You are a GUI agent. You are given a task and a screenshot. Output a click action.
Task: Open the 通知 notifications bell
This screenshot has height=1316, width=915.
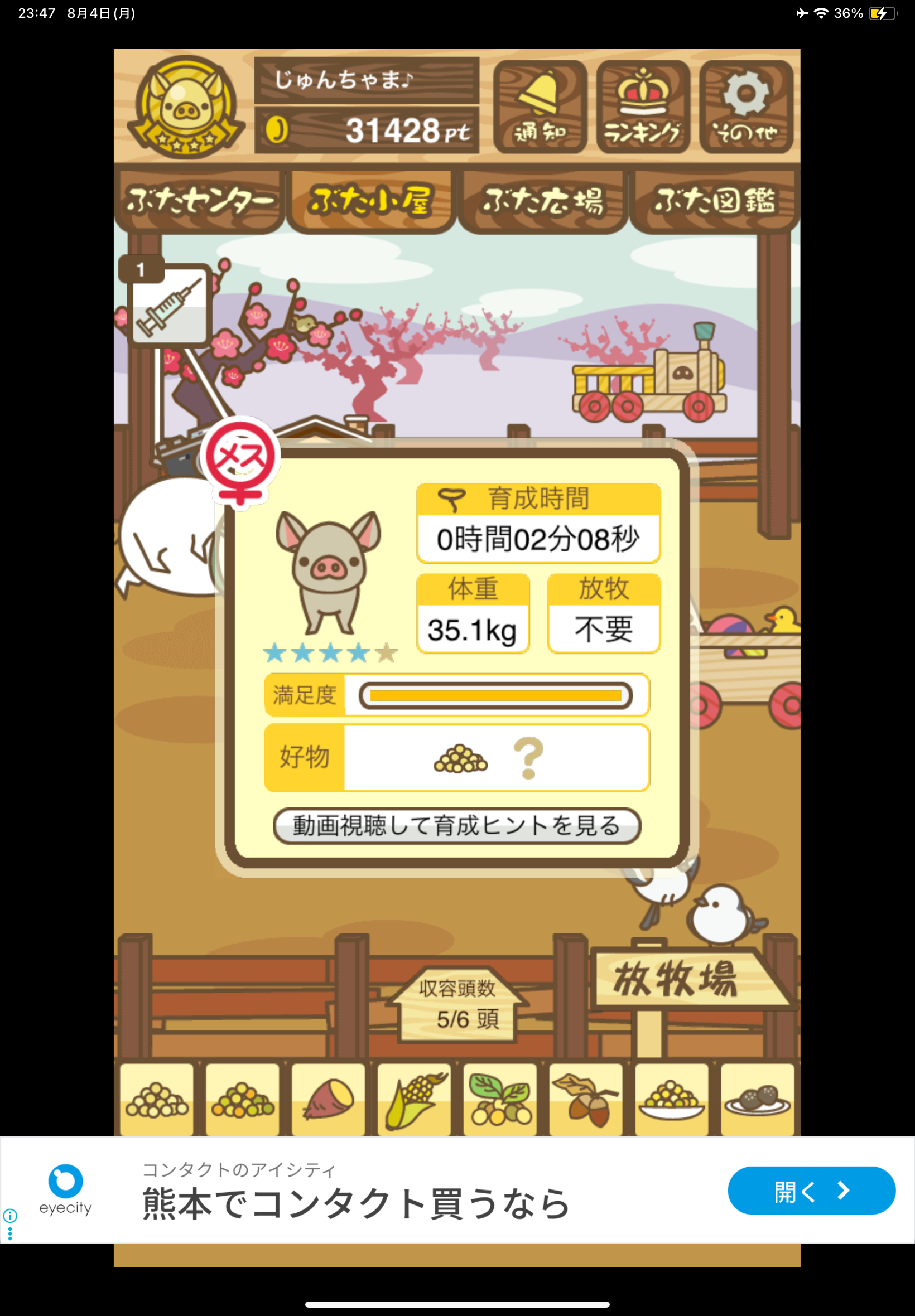tap(540, 107)
